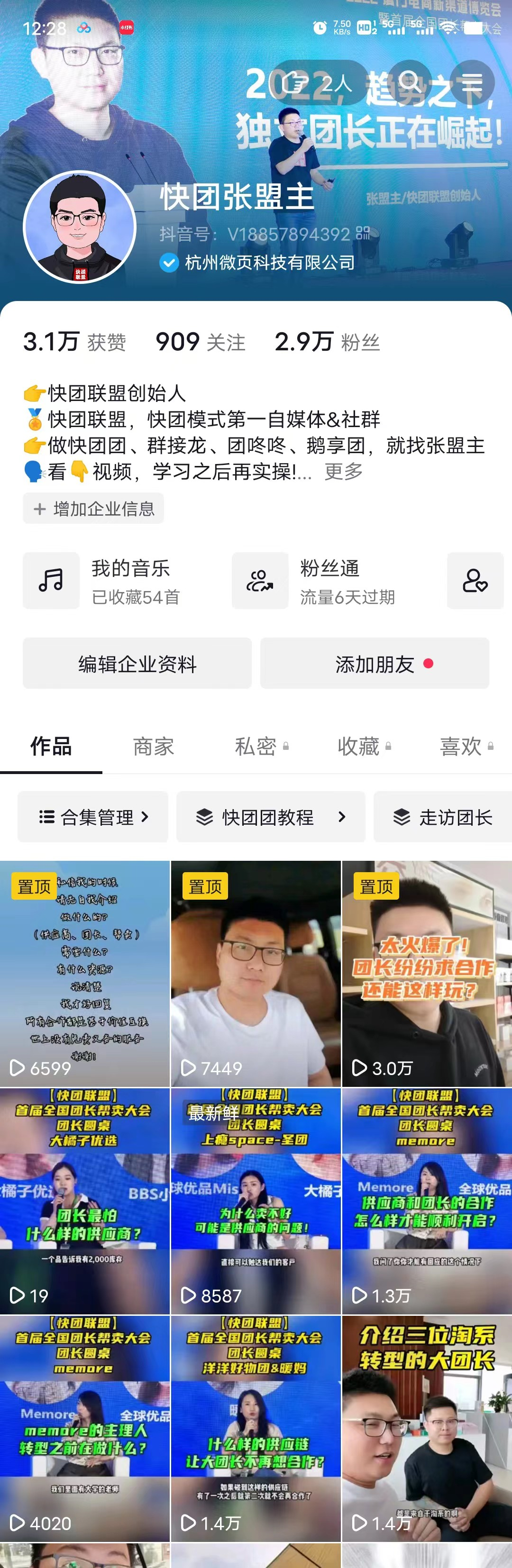This screenshot has height=1568, width=512.
Task: Open the search icon in the profile header
Action: 409,82
